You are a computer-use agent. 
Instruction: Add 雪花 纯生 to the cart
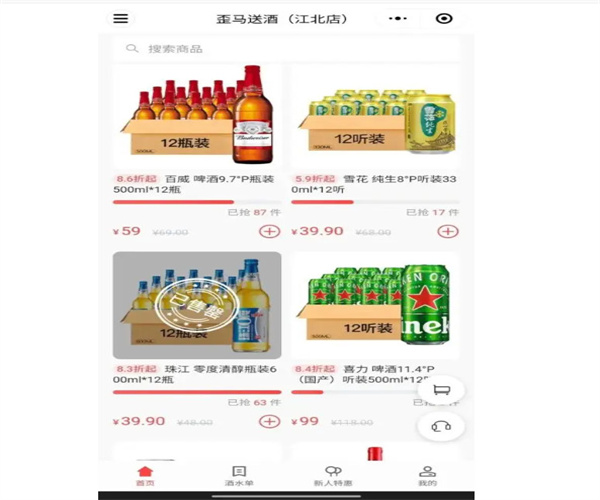pos(446,231)
